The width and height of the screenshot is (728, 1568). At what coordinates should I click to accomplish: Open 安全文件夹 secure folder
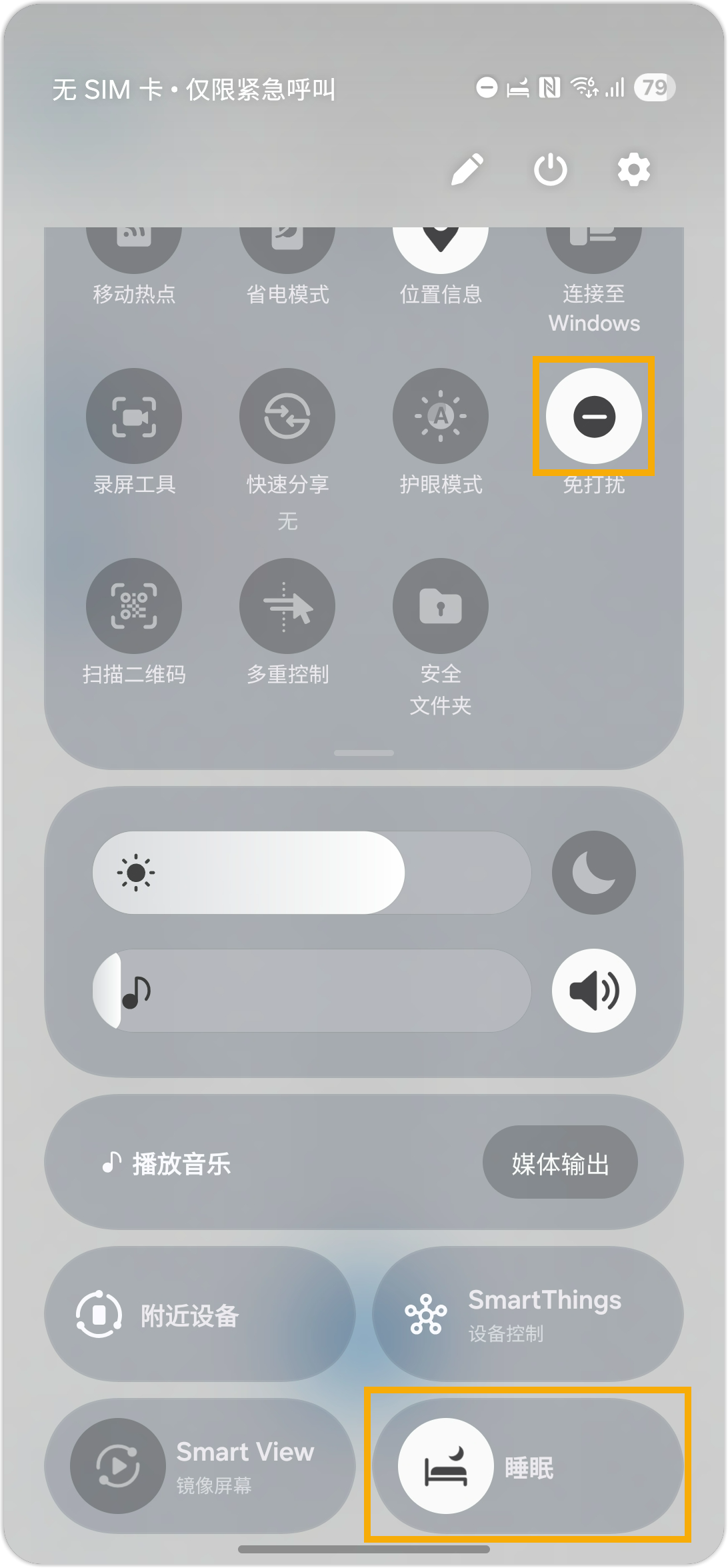(x=441, y=606)
